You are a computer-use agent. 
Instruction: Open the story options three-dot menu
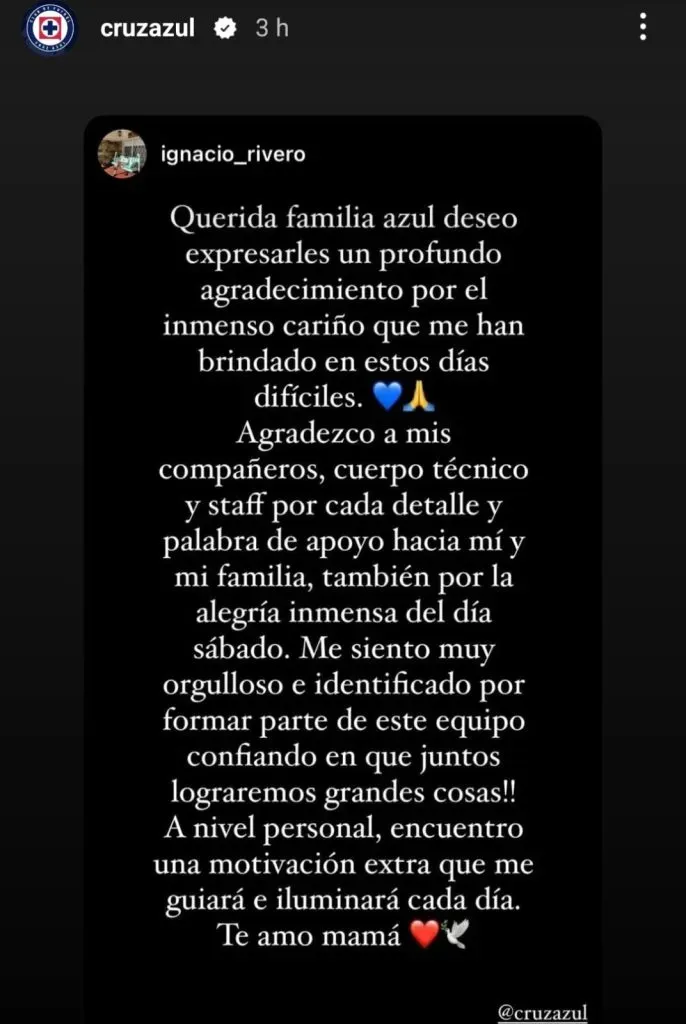tap(643, 28)
